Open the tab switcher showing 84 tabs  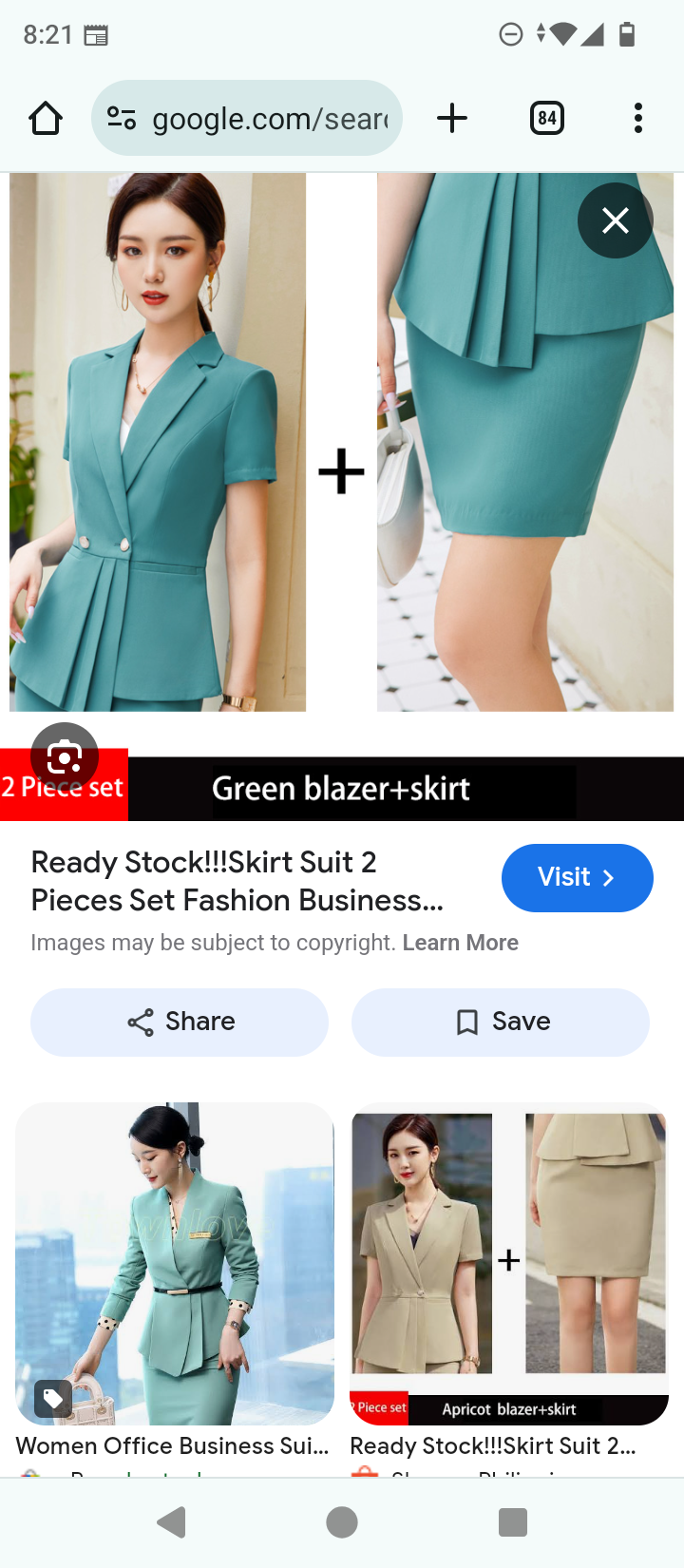(546, 119)
